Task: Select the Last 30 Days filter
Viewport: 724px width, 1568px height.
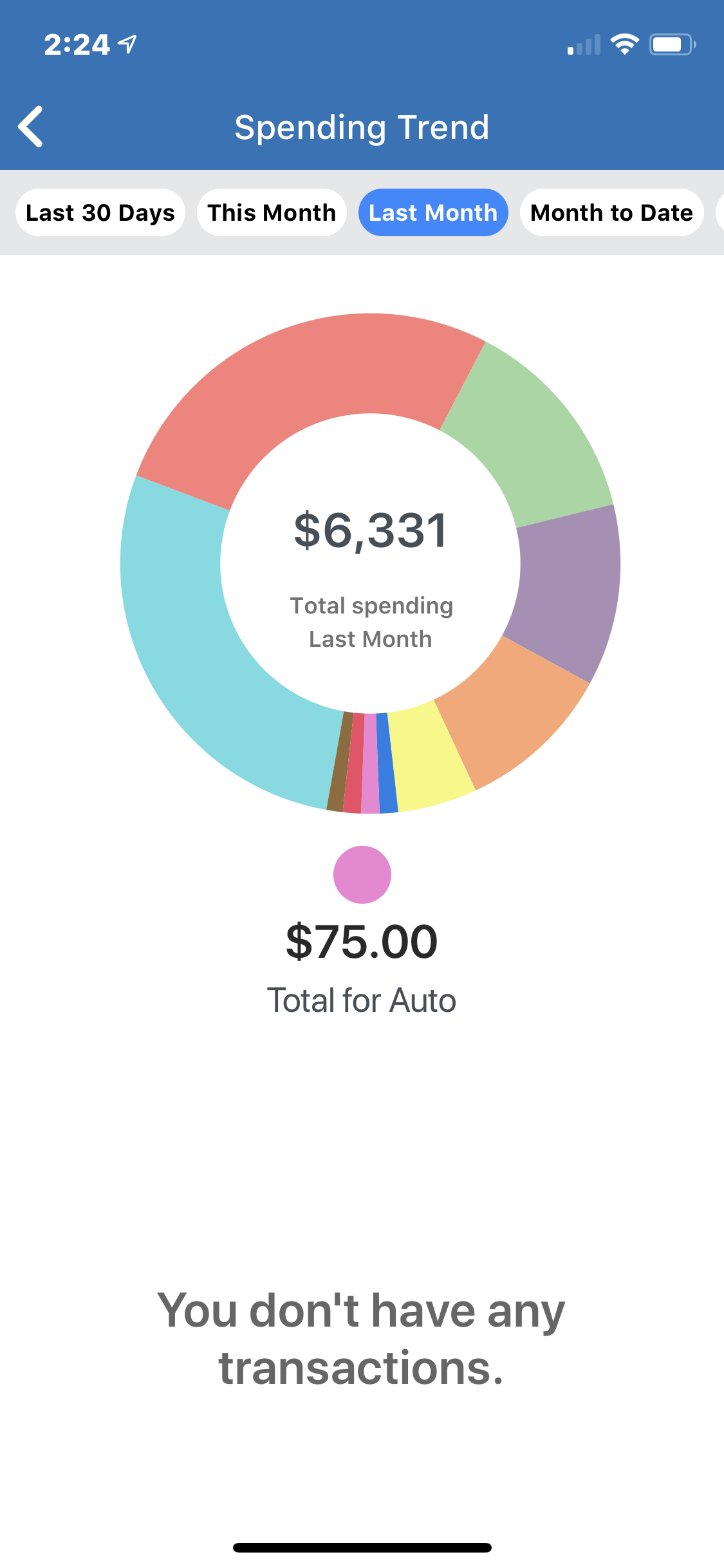Action: pyautogui.click(x=100, y=212)
